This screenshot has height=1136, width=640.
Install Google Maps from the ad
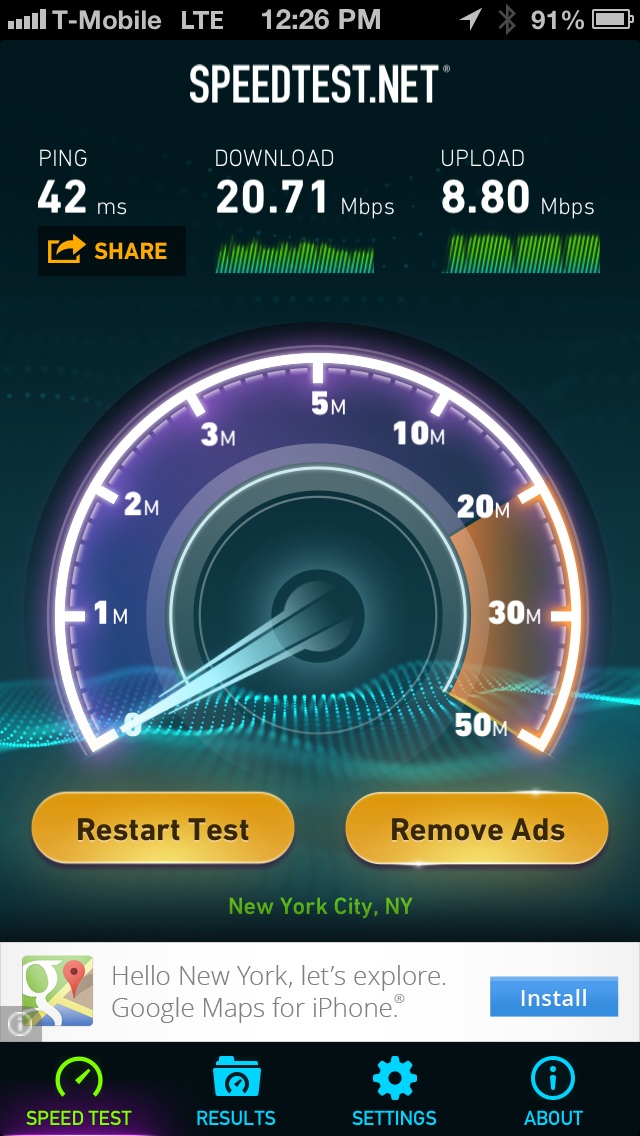pyautogui.click(x=554, y=998)
